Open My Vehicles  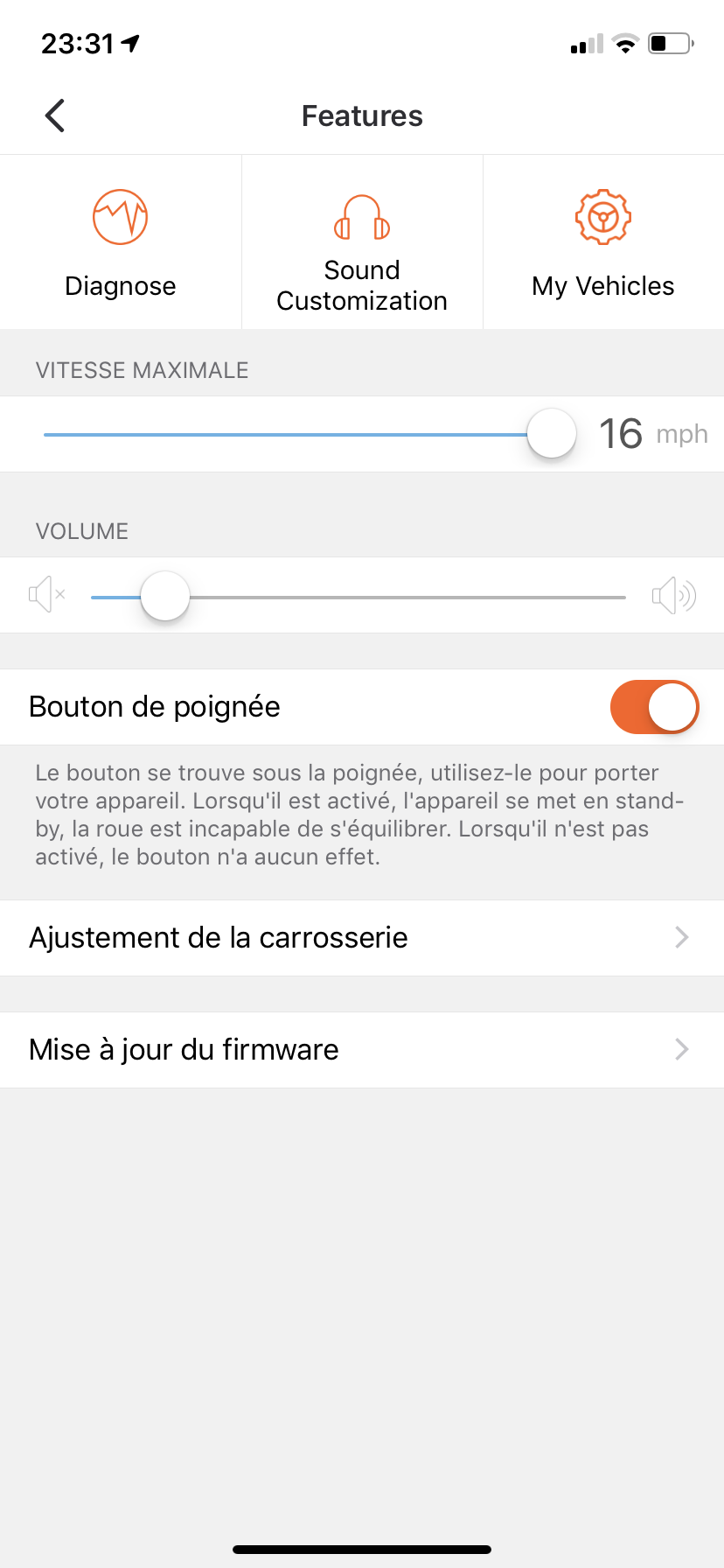603,242
